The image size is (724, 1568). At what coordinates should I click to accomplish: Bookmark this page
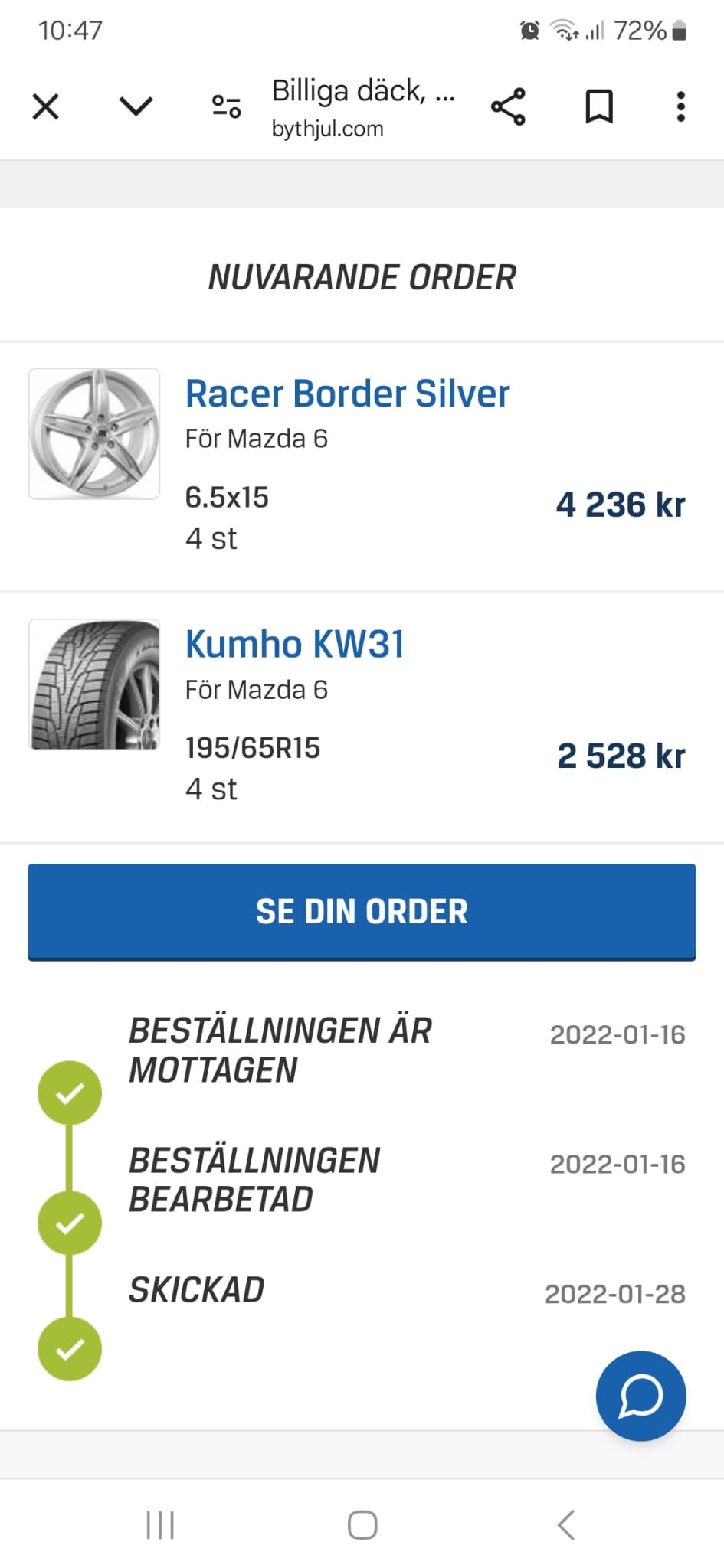(599, 106)
